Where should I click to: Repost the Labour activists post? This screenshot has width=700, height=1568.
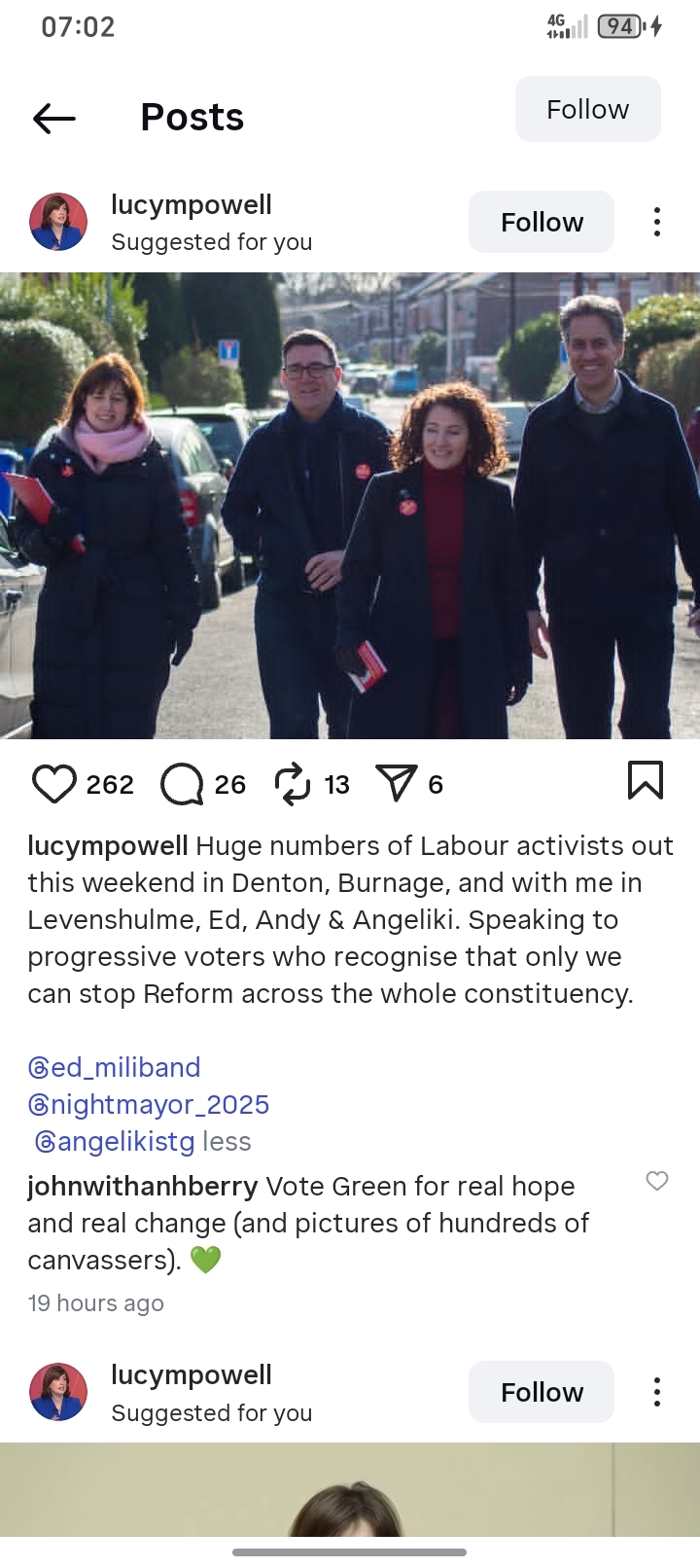(x=292, y=784)
